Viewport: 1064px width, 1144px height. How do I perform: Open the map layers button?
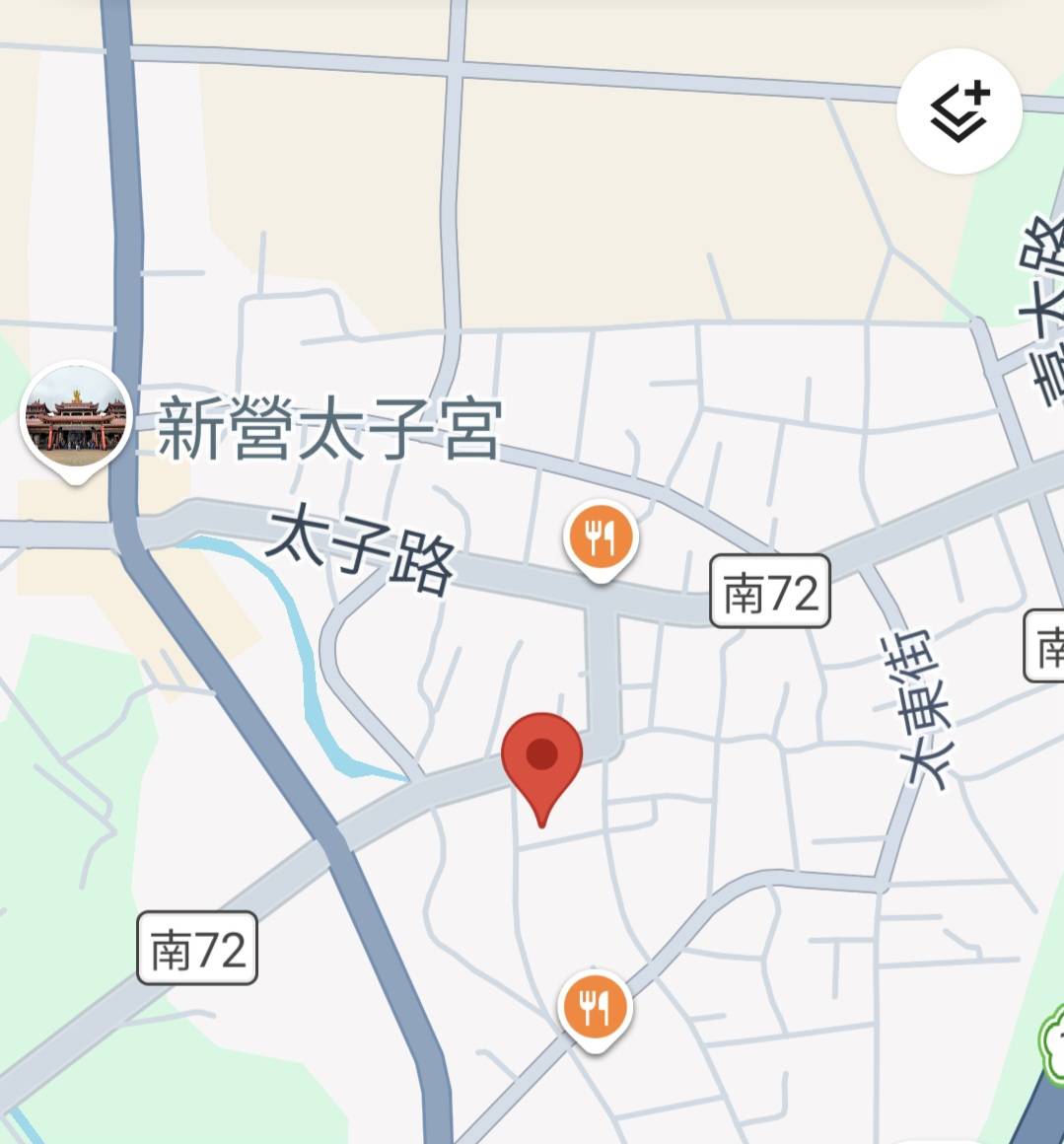(x=958, y=111)
